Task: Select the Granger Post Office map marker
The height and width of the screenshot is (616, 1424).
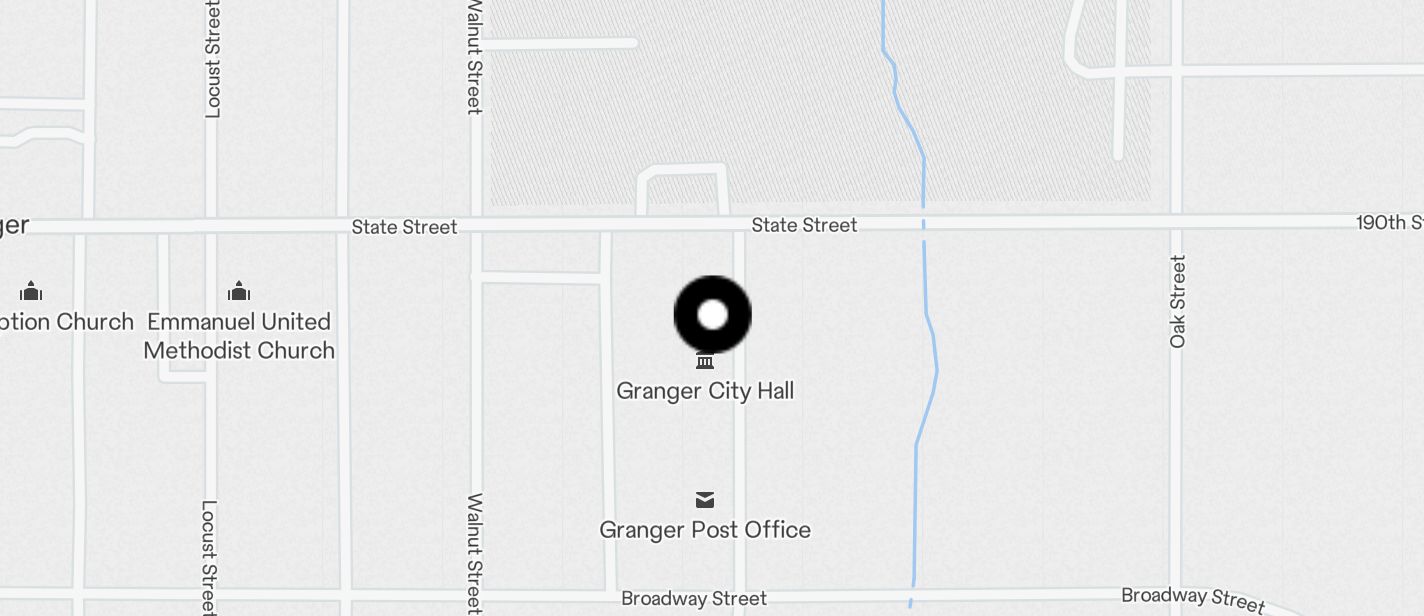Action: coord(705,500)
